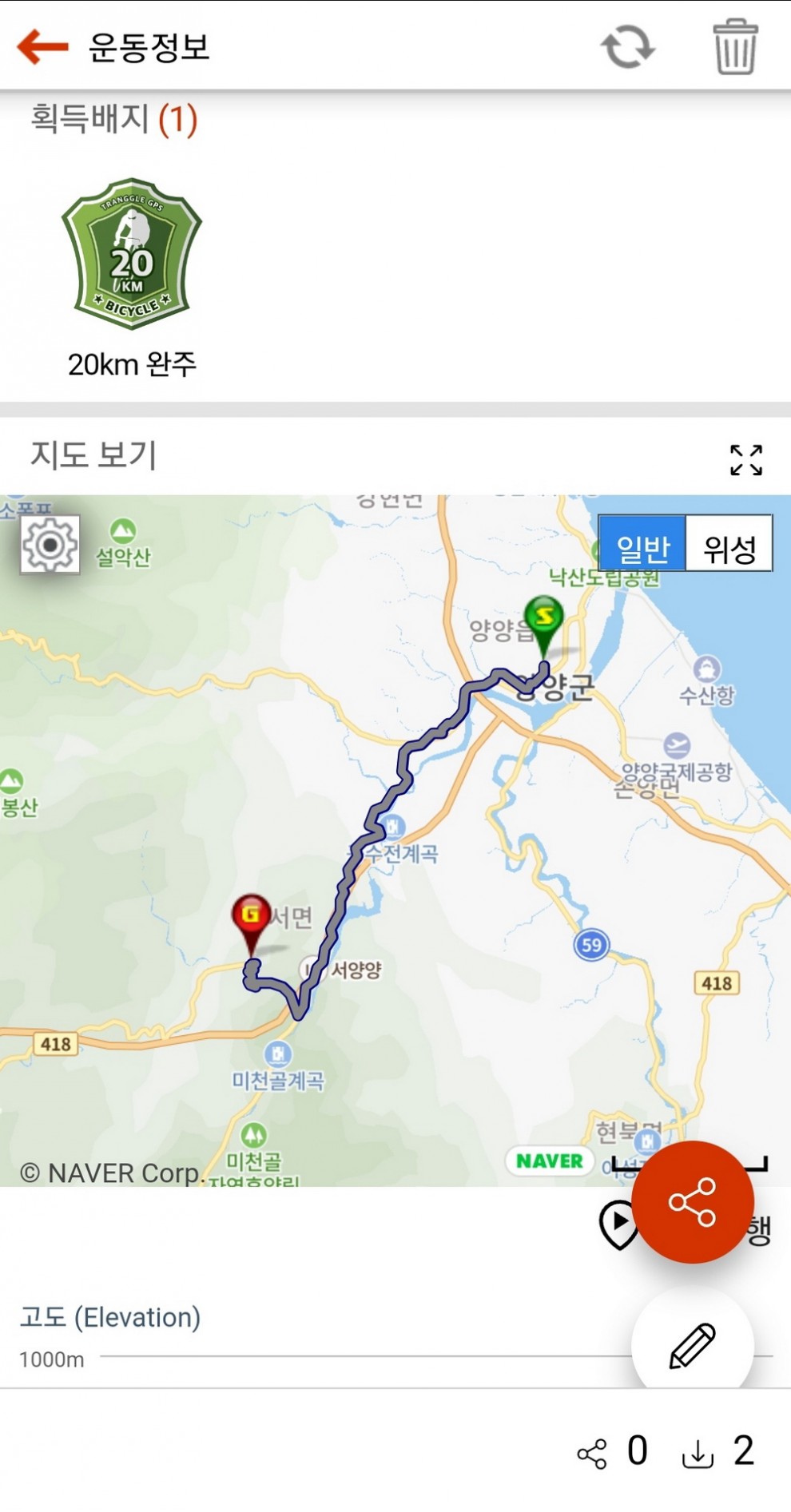Screen dimensions: 791x1512
Task: Refresh the workout info
Action: (x=627, y=47)
